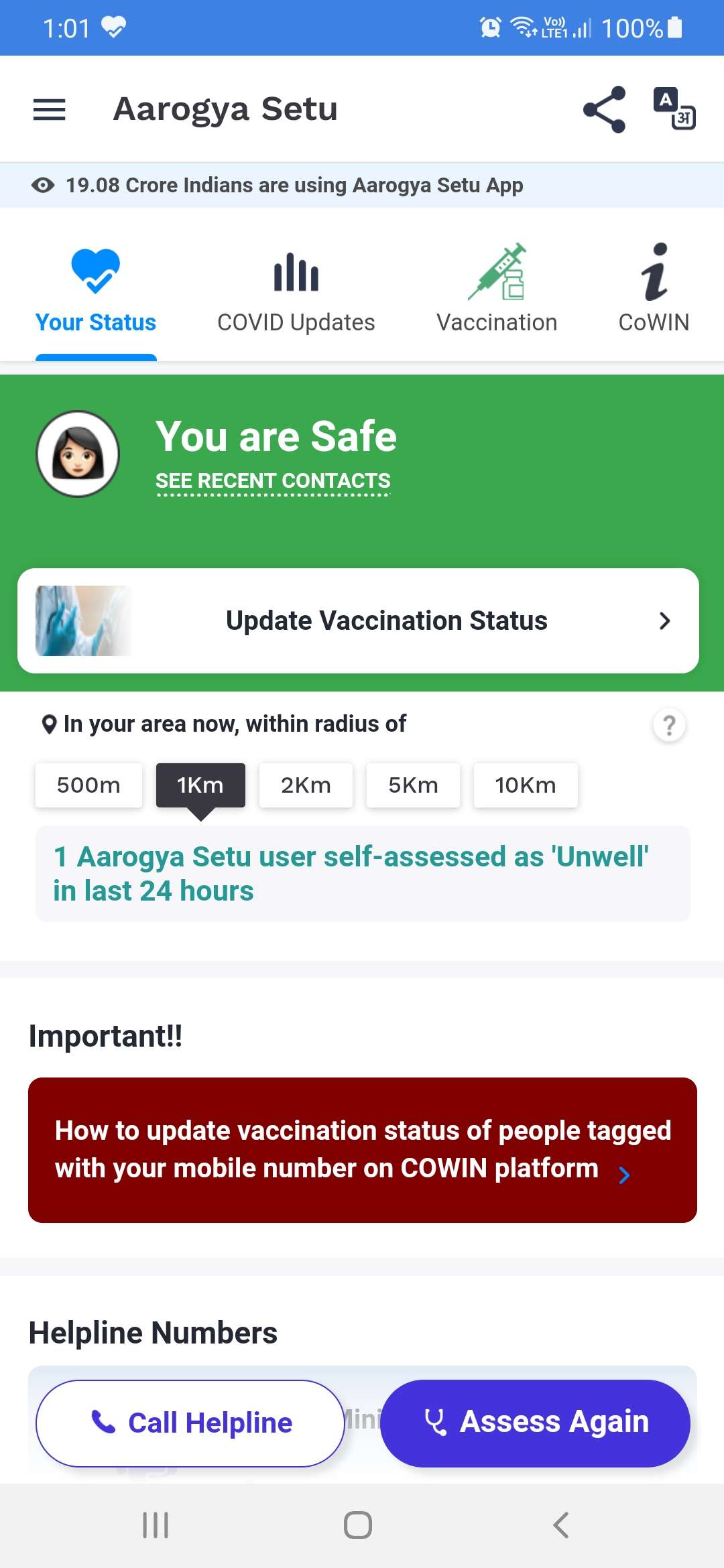Select the 500m radius chip
This screenshot has width=724, height=1568.
88,785
